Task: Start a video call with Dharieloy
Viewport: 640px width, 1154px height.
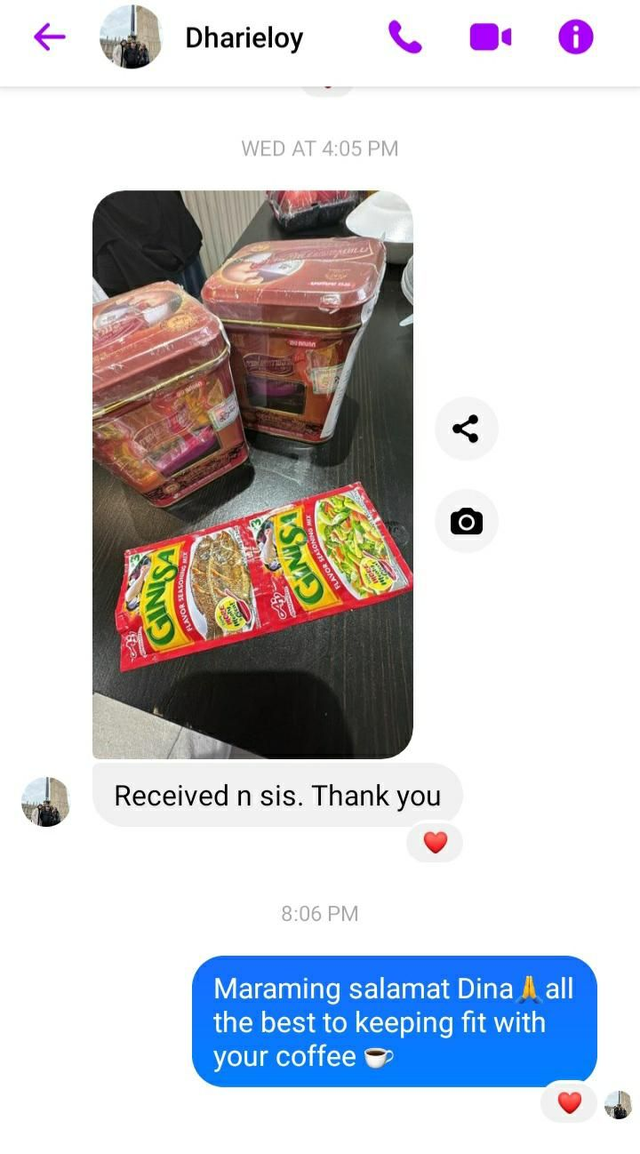Action: 490,38
